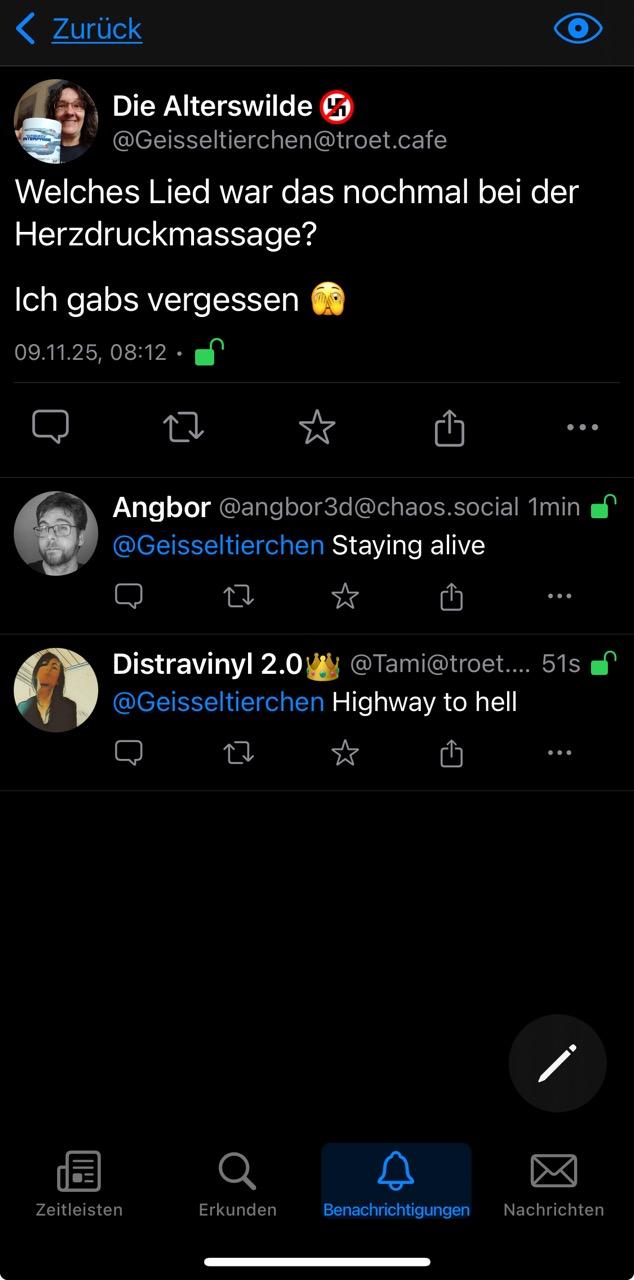Share Distravinyl 2.0's reply
Viewport: 634px width, 1280px height.
(x=451, y=753)
